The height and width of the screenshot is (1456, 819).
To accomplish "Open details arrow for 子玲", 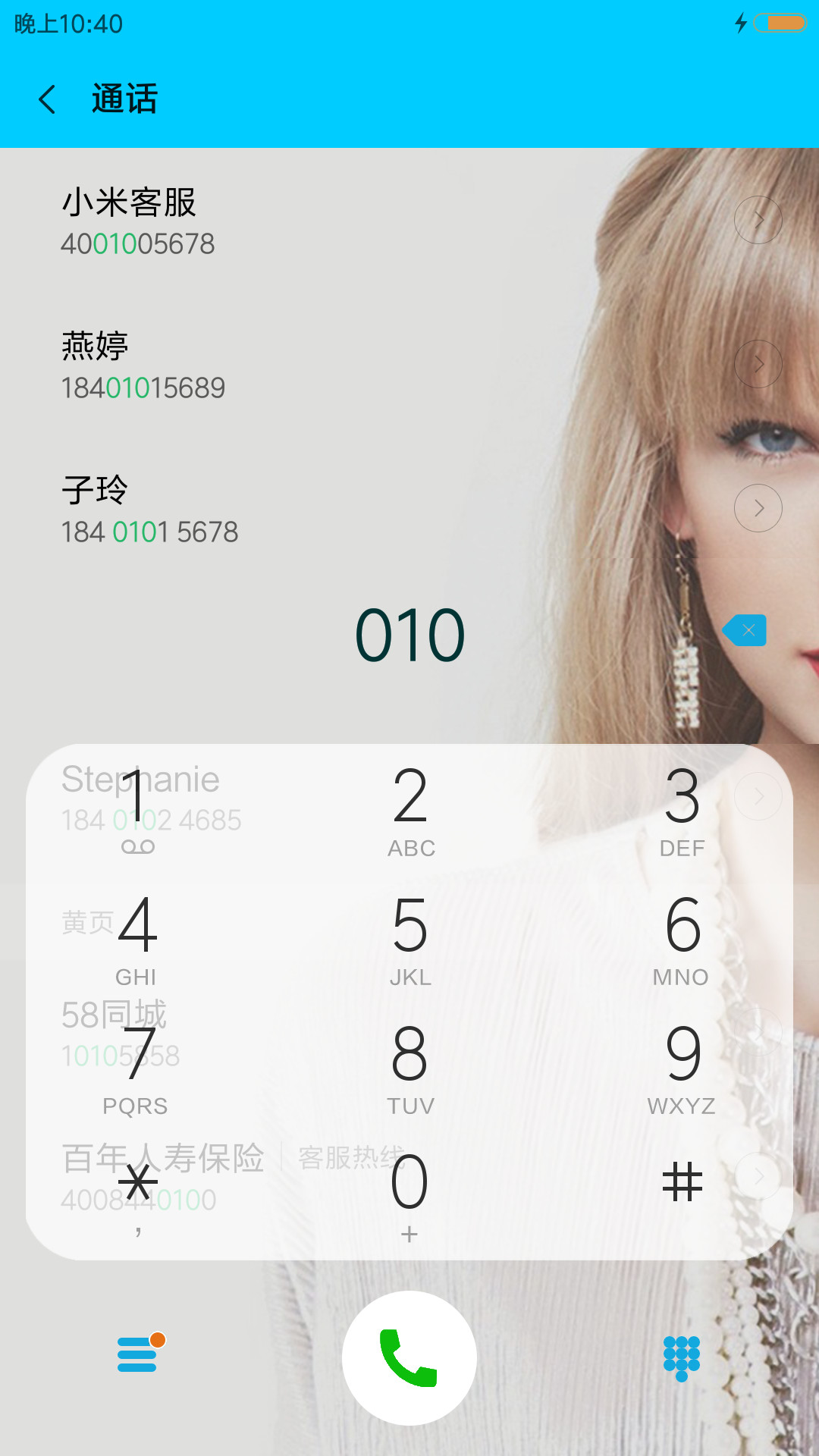I will (758, 508).
